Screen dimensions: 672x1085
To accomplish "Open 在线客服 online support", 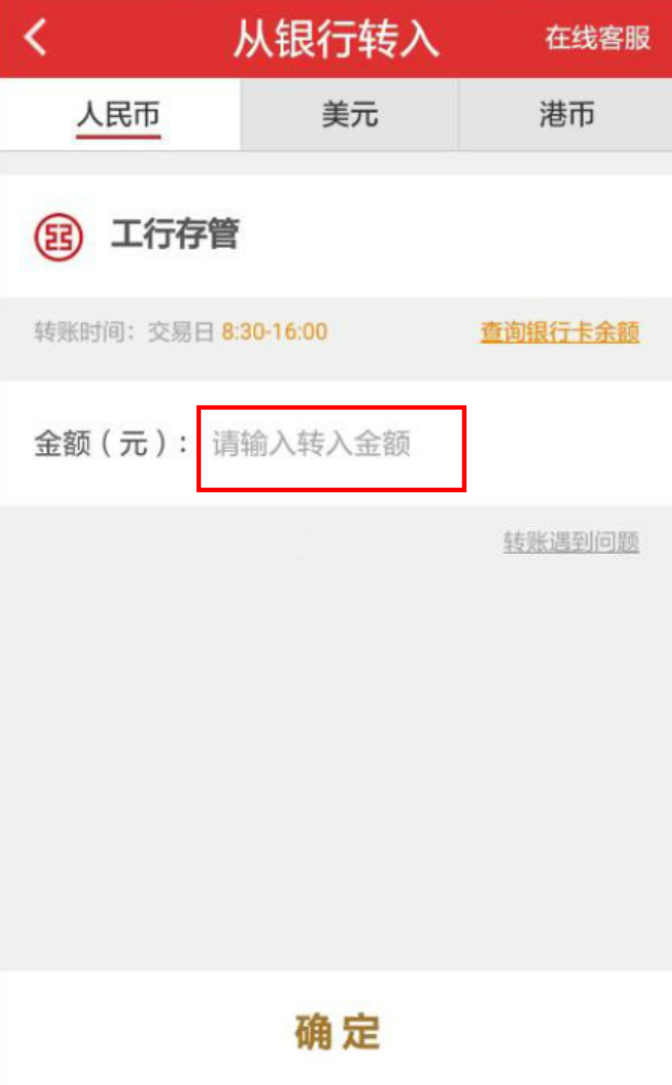I will coord(597,38).
